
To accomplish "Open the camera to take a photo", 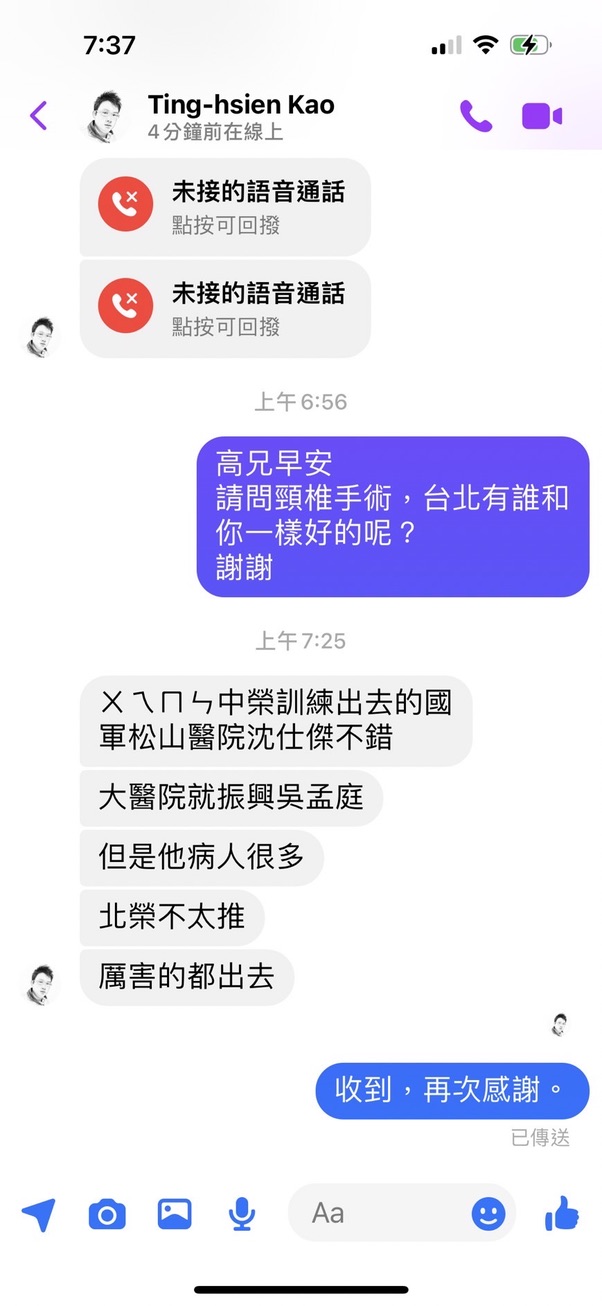I will 107,1215.
